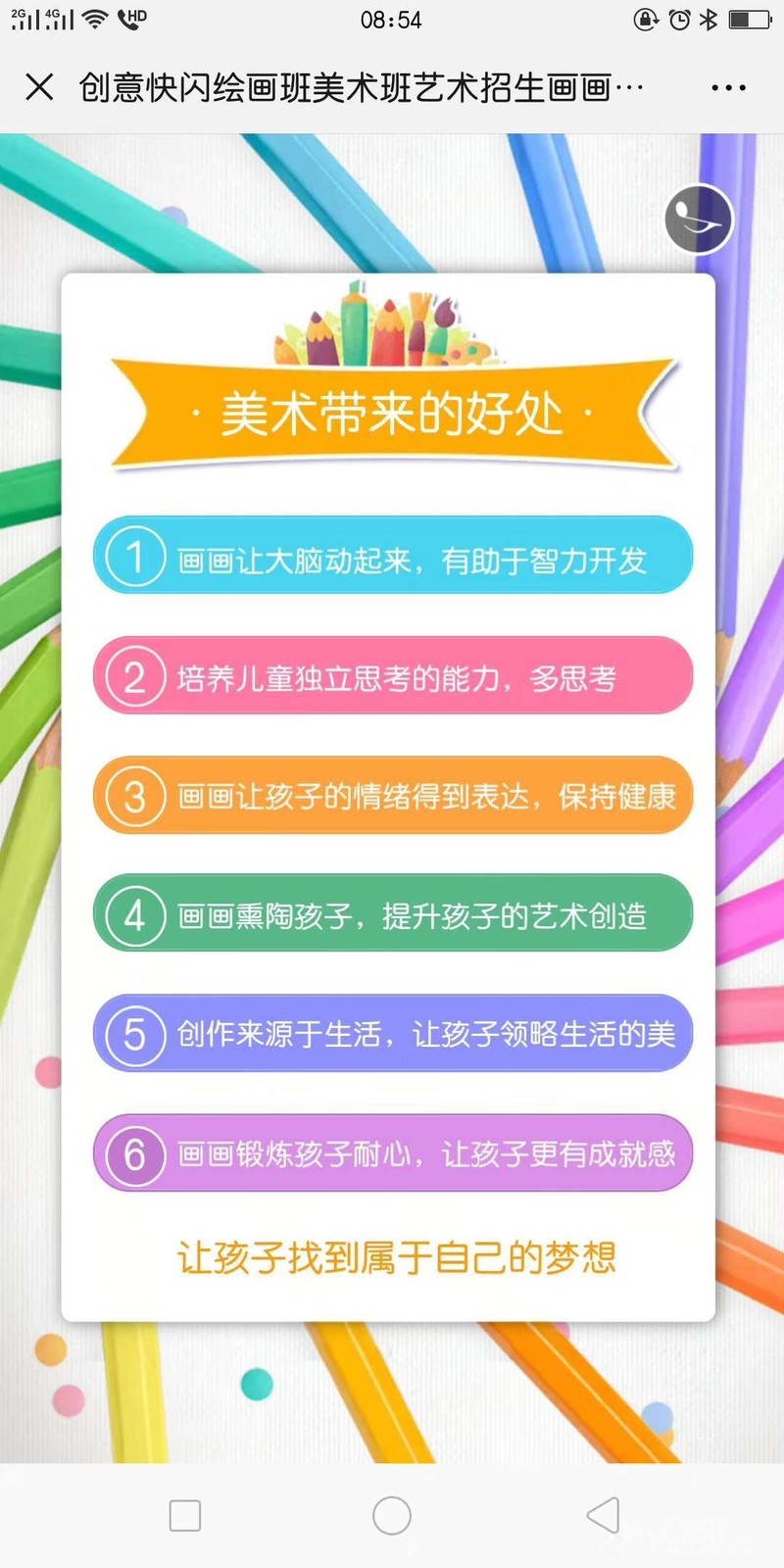Toggle the background music icon
Screen dimensions: 784x1568
point(699,220)
